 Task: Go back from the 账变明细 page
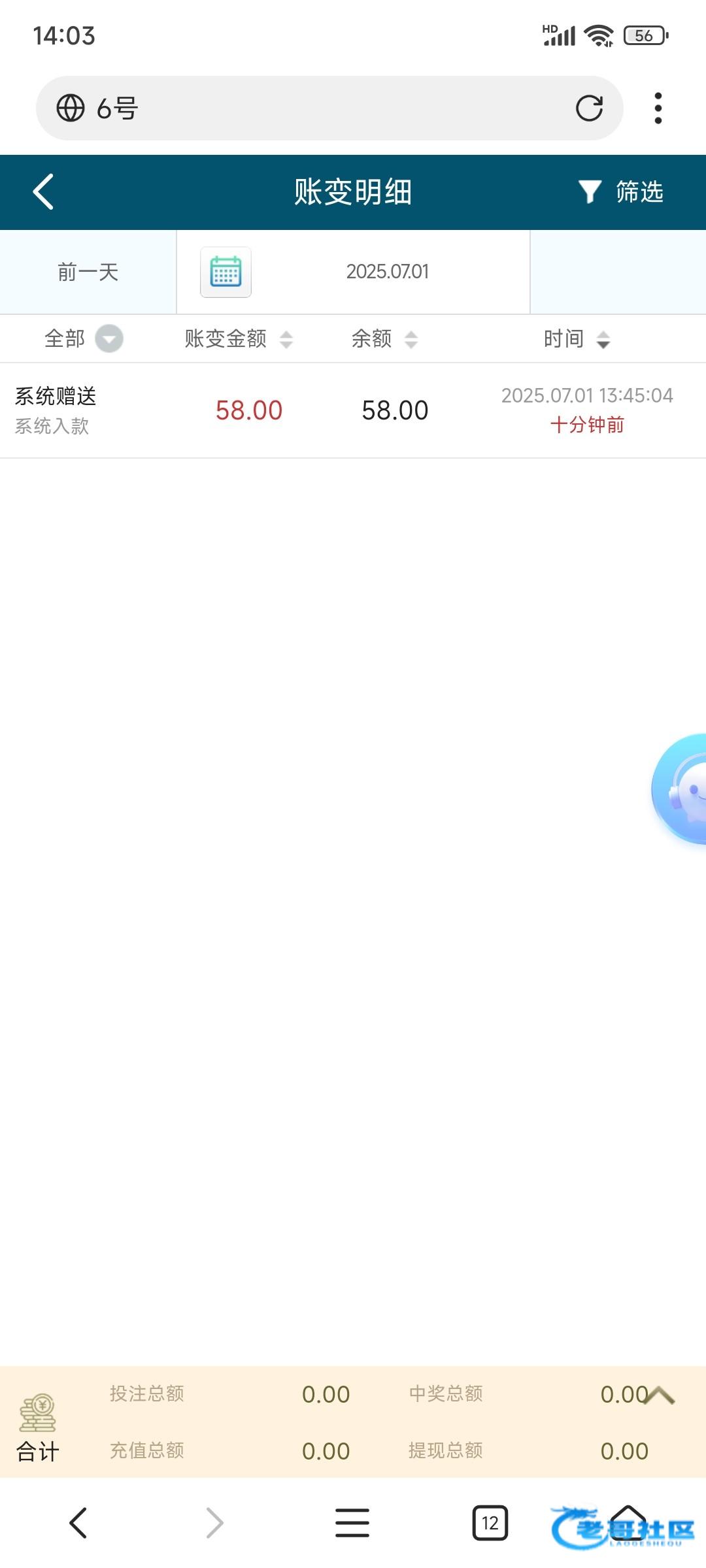coord(43,192)
